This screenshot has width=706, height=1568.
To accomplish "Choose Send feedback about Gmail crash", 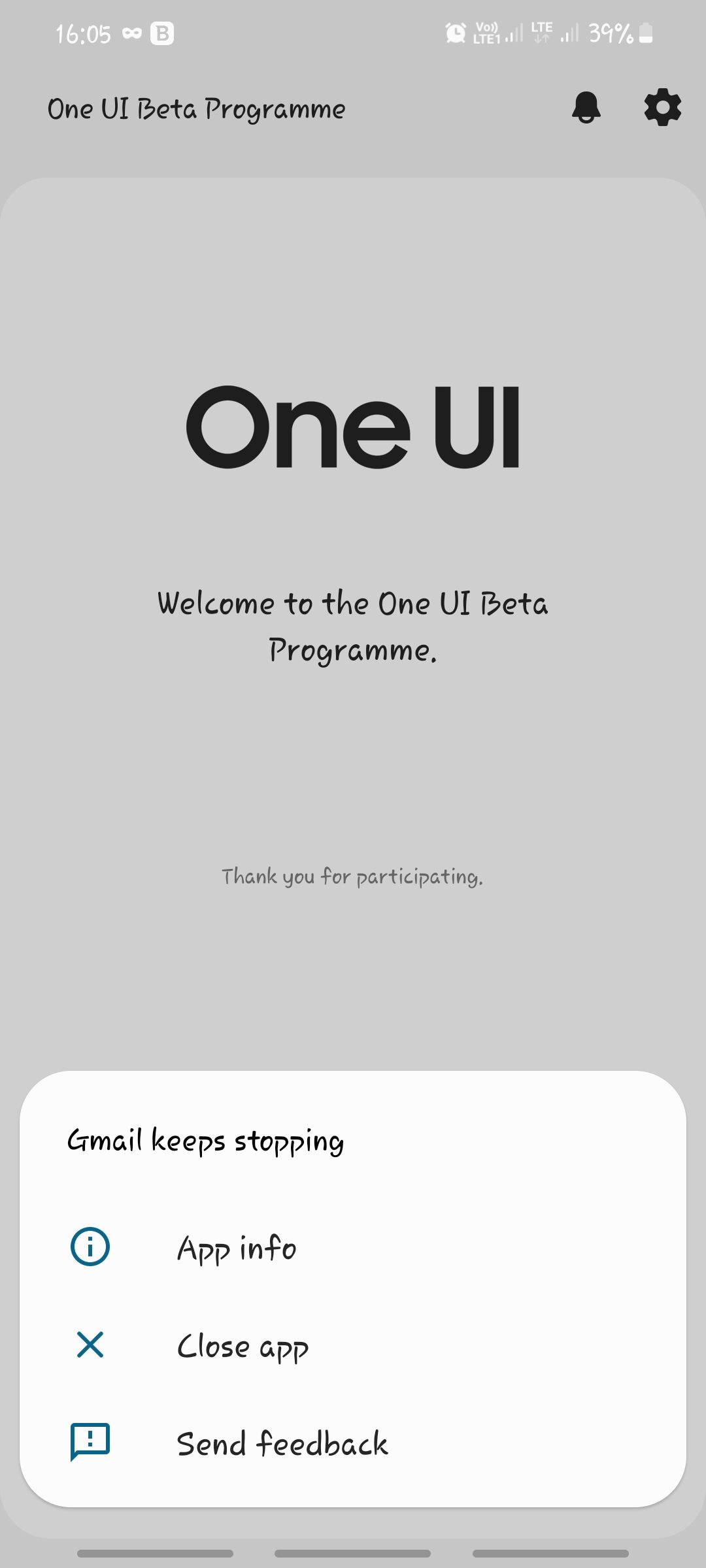I will pyautogui.click(x=282, y=1443).
